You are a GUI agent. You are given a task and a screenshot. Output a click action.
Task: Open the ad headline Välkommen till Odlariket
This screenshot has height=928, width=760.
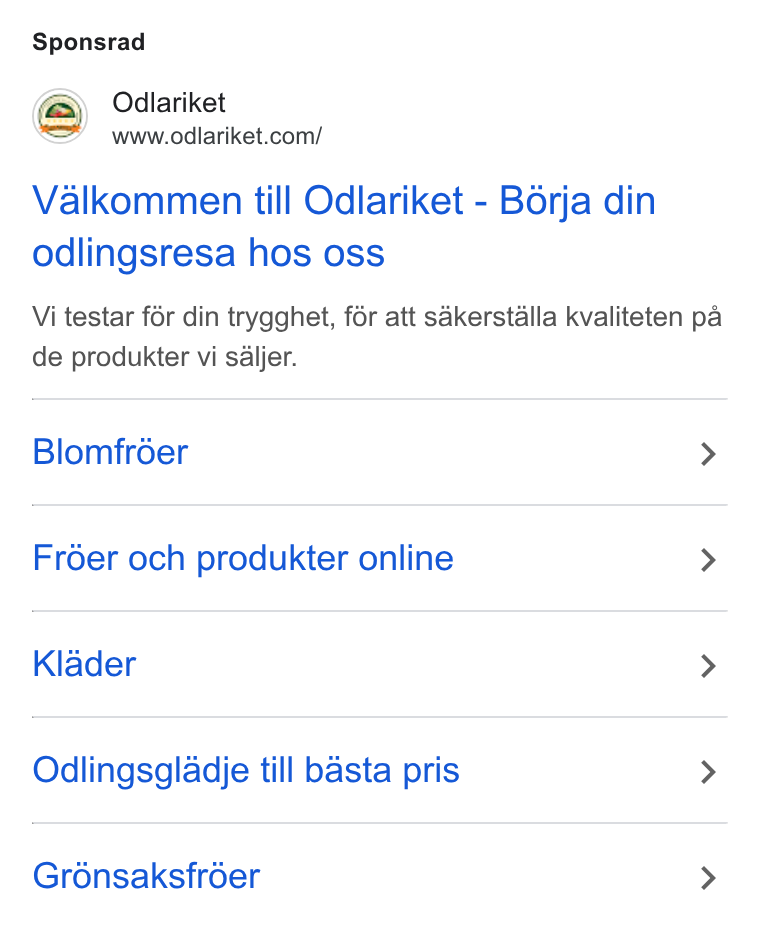tap(344, 227)
